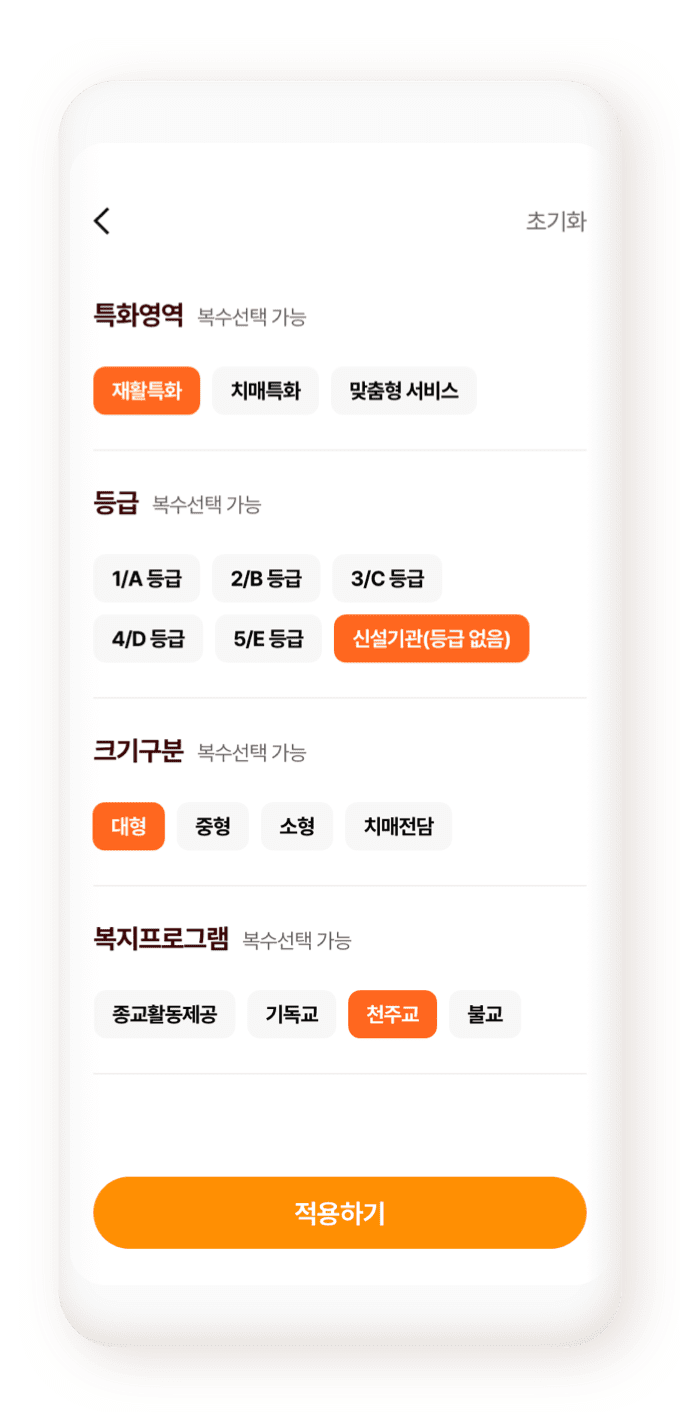This screenshot has width=680, height=1426.
Task: Select the 1/A 등급 chip
Action: 146,578
